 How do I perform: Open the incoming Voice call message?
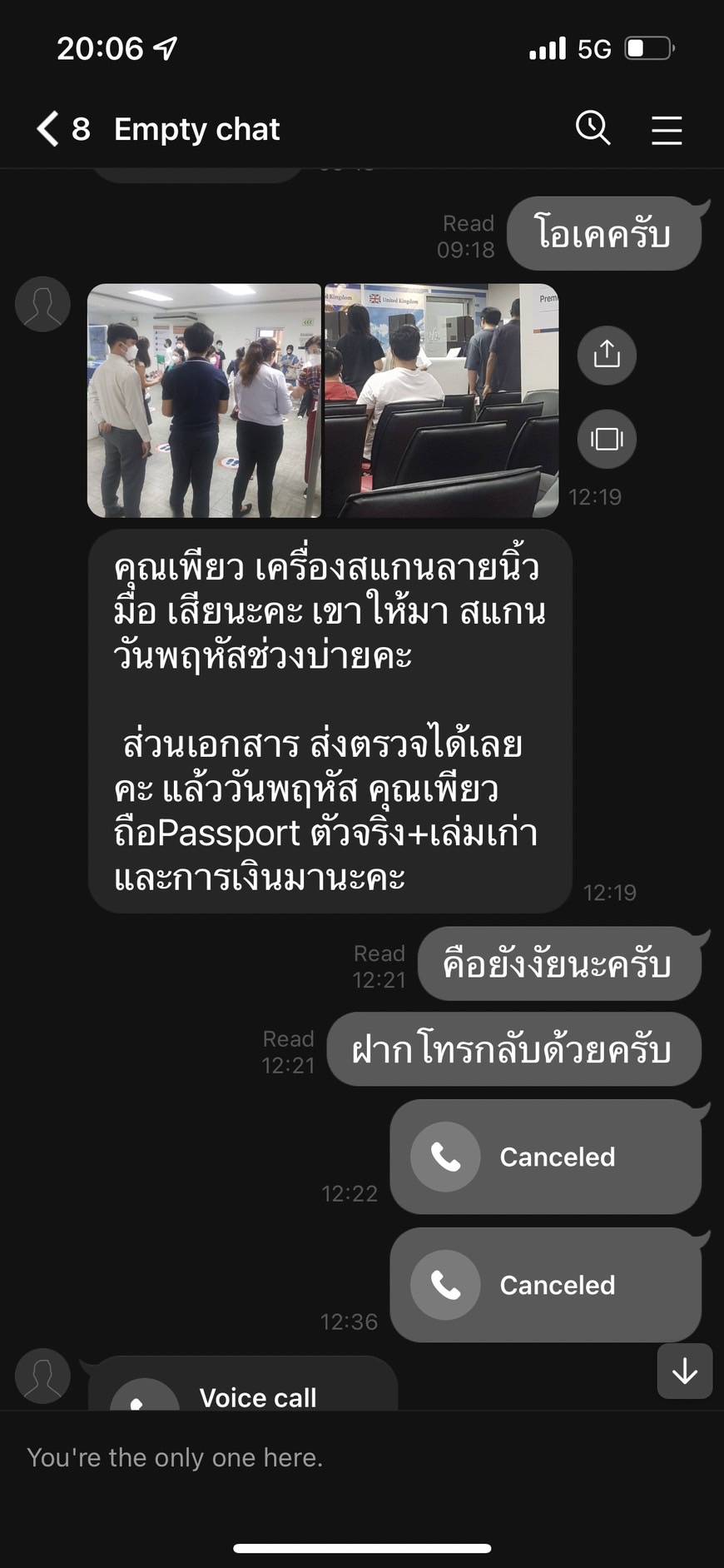(243, 1384)
